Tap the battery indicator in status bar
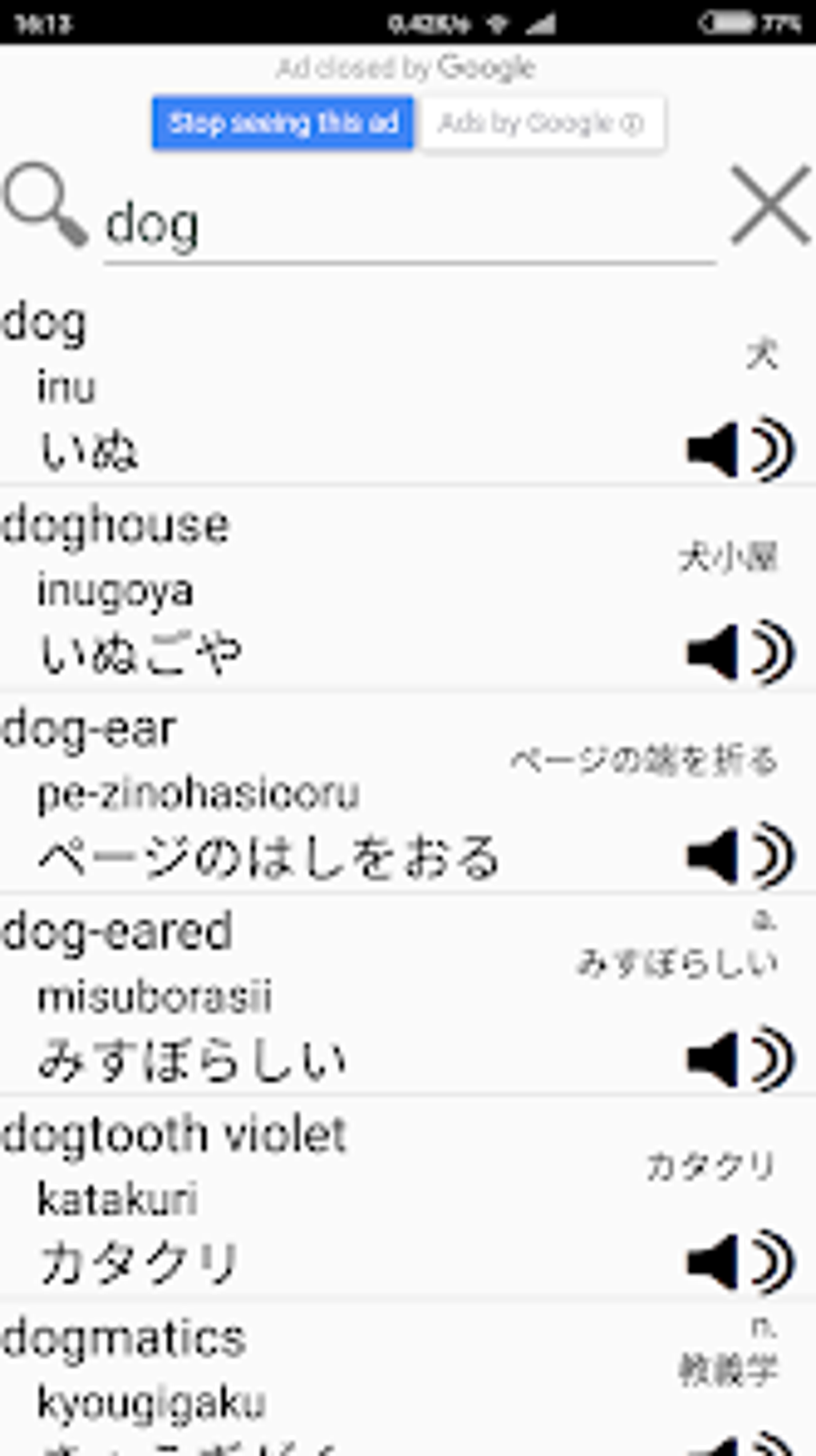The height and width of the screenshot is (1456, 816). click(728, 22)
